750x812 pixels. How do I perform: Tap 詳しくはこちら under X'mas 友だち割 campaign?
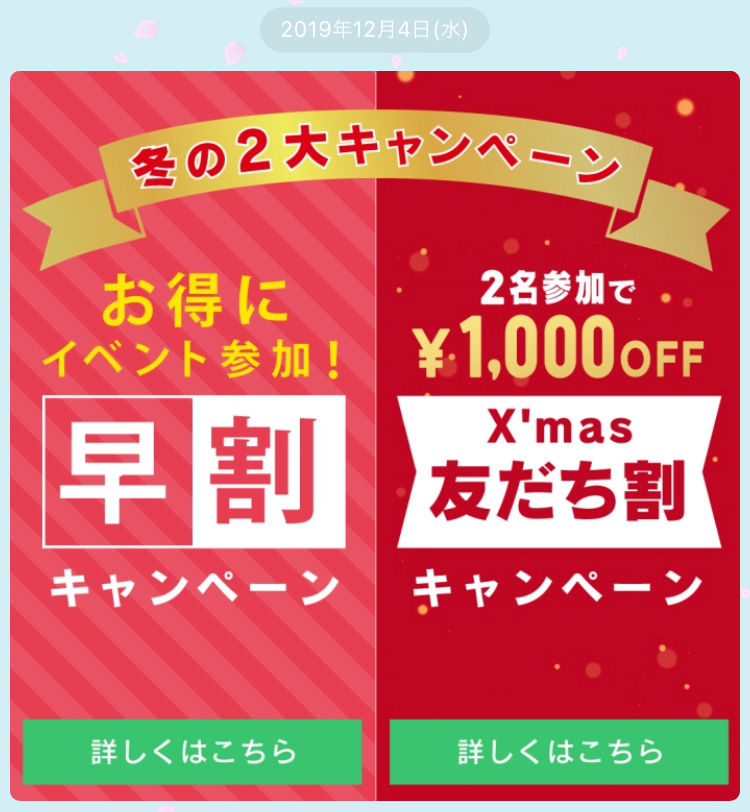coord(559,751)
